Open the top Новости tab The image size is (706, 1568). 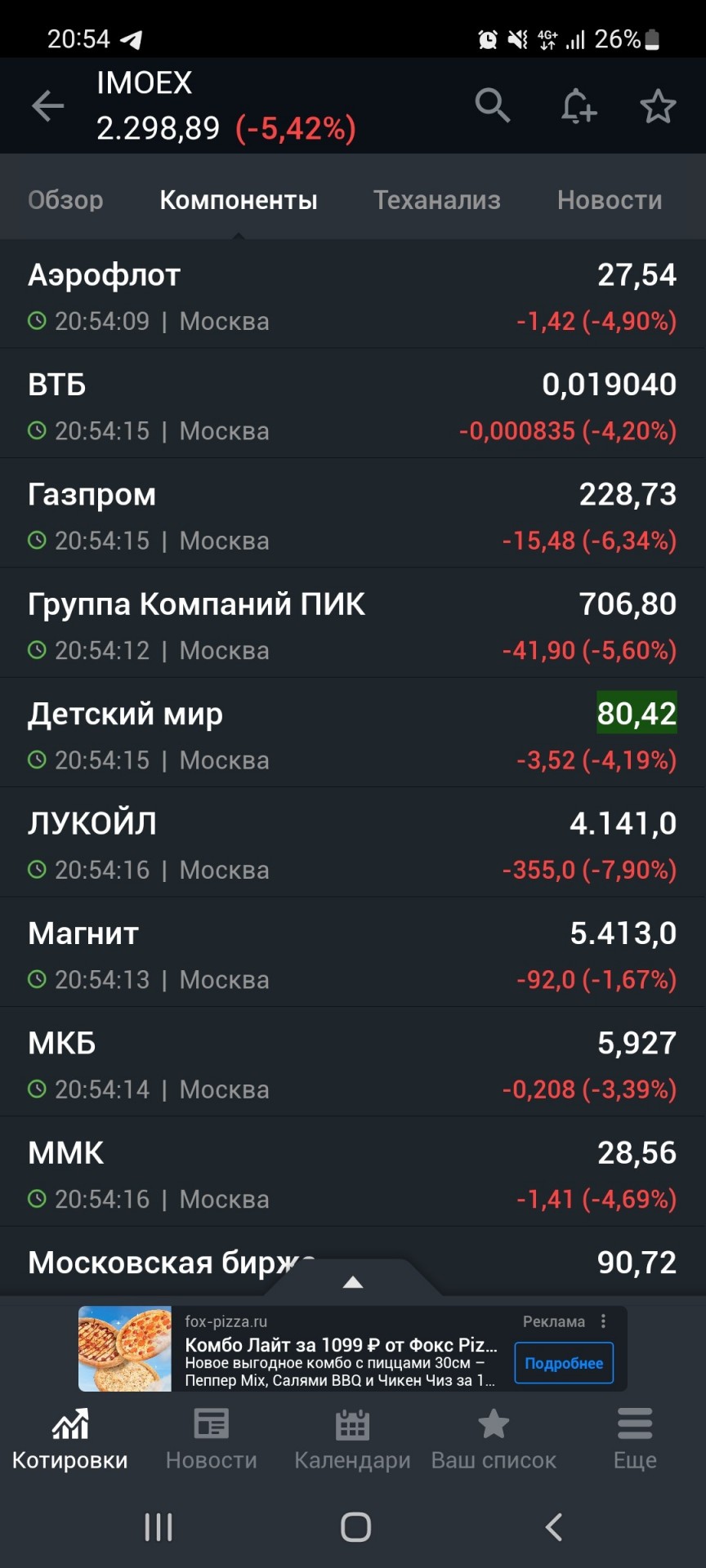tap(610, 200)
